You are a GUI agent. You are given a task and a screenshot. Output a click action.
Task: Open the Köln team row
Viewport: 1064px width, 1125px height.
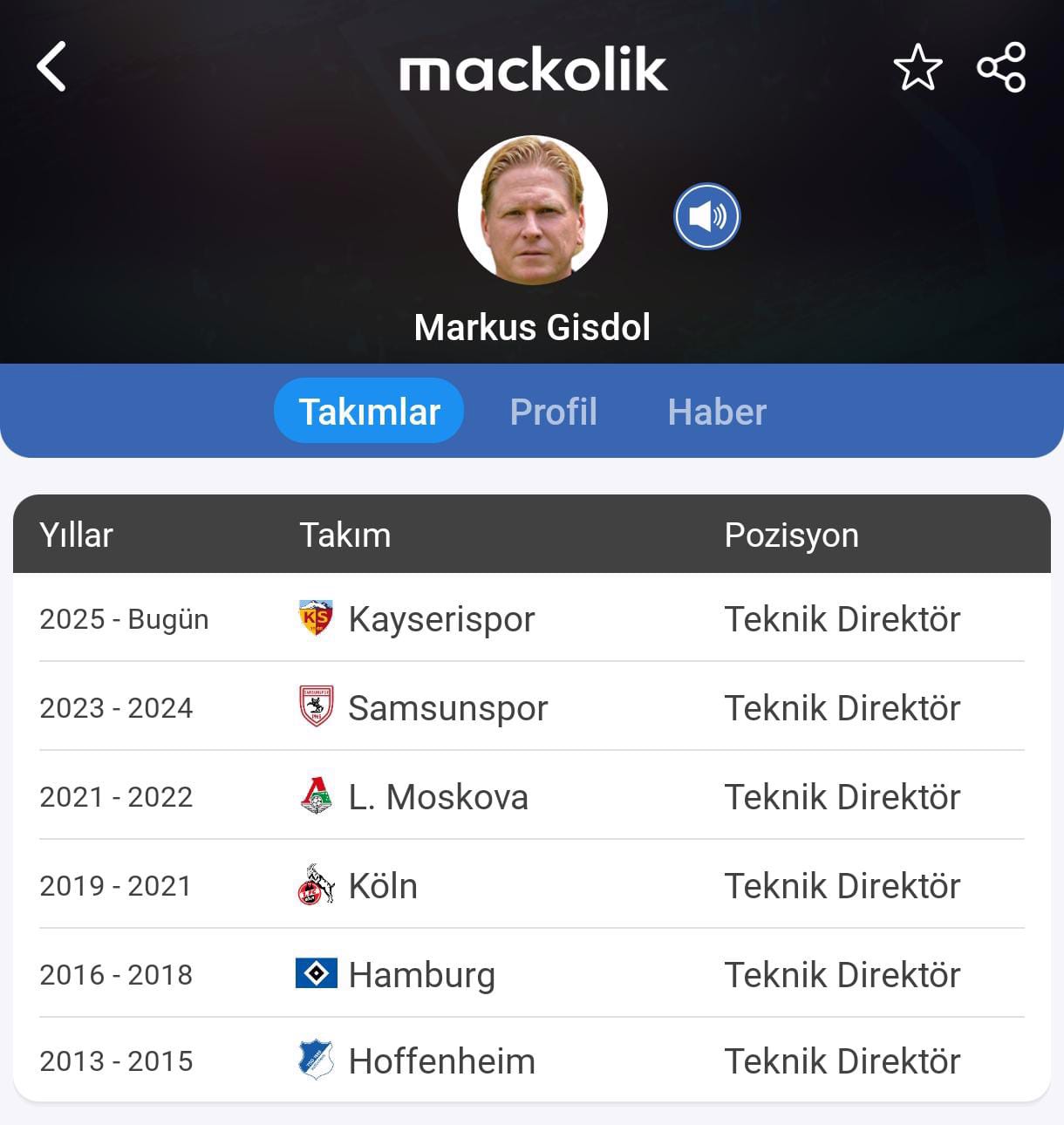pos(382,886)
